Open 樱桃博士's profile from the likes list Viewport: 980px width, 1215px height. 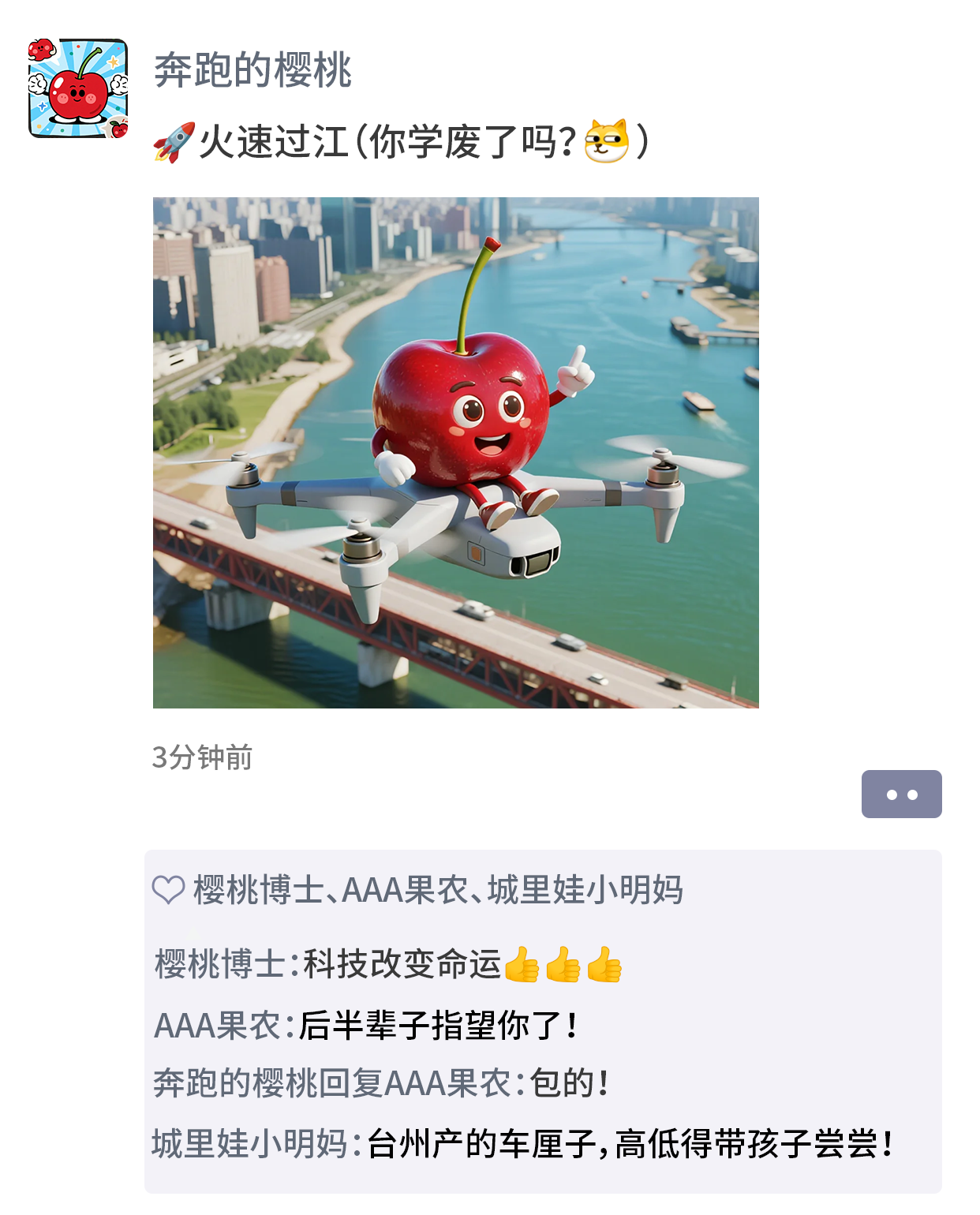pos(258,890)
